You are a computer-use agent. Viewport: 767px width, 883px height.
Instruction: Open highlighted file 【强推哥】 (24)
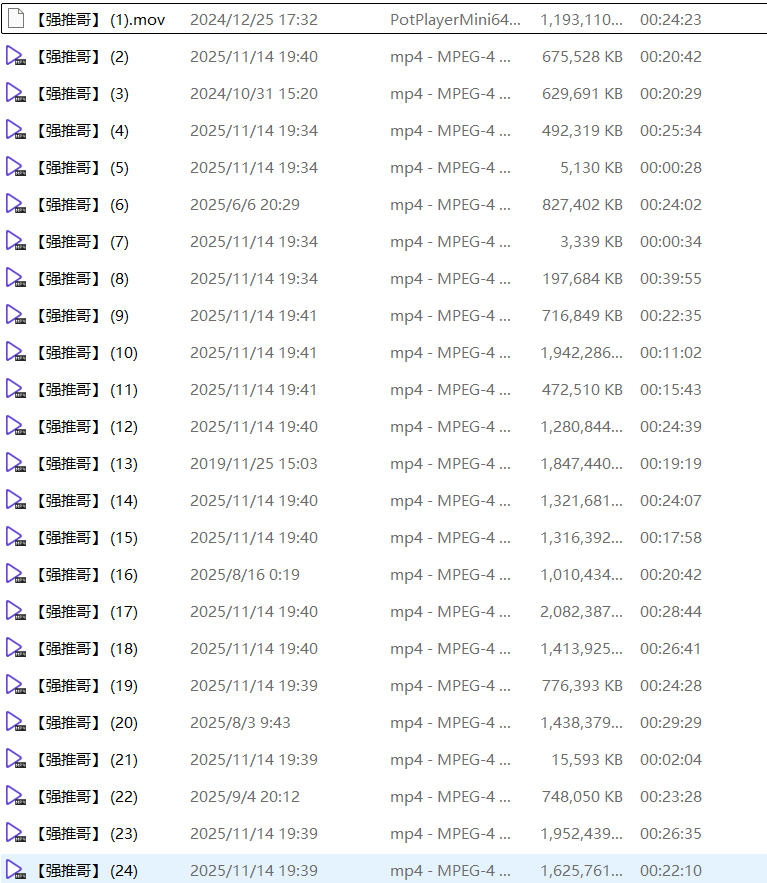[85, 871]
